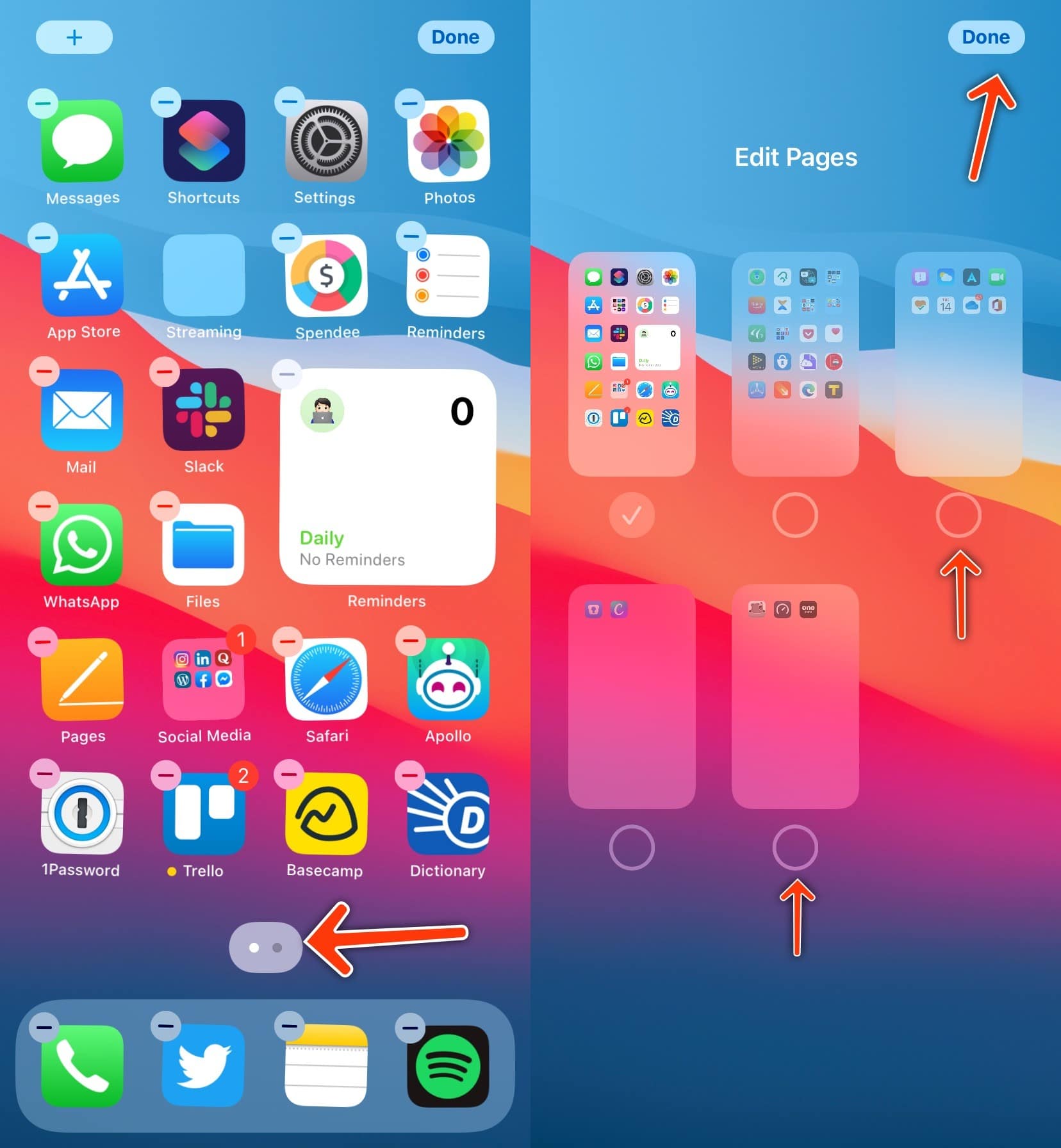Tap the page dots indicator
Screen dimensions: 1061x1148
point(265,947)
